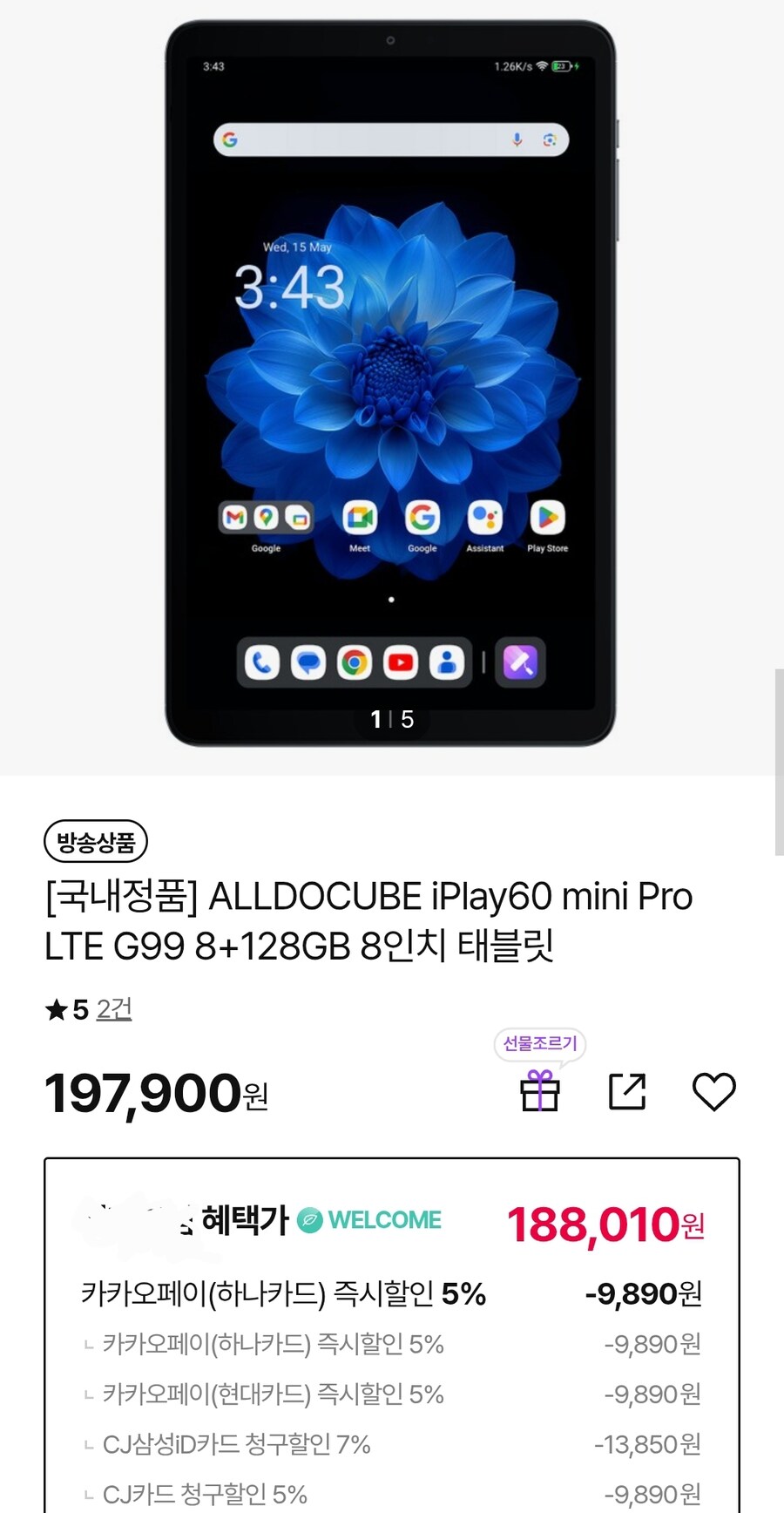Tap the 방송상품 badge
The image size is (784, 1513).
click(x=96, y=840)
